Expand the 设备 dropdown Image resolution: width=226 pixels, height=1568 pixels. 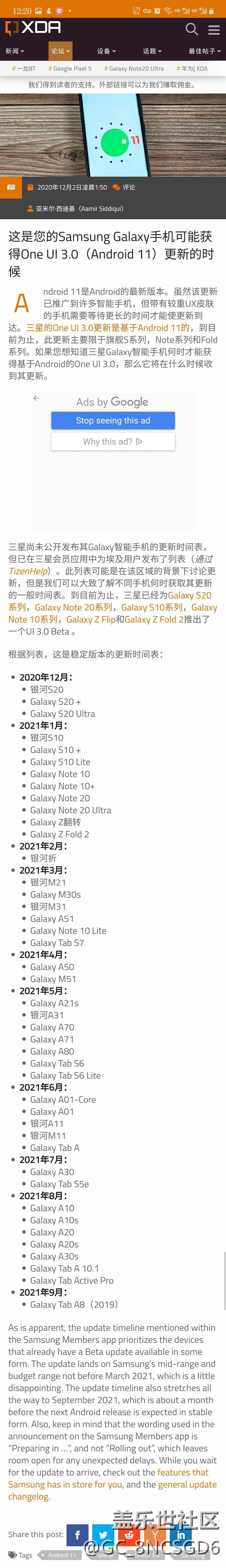point(106,51)
